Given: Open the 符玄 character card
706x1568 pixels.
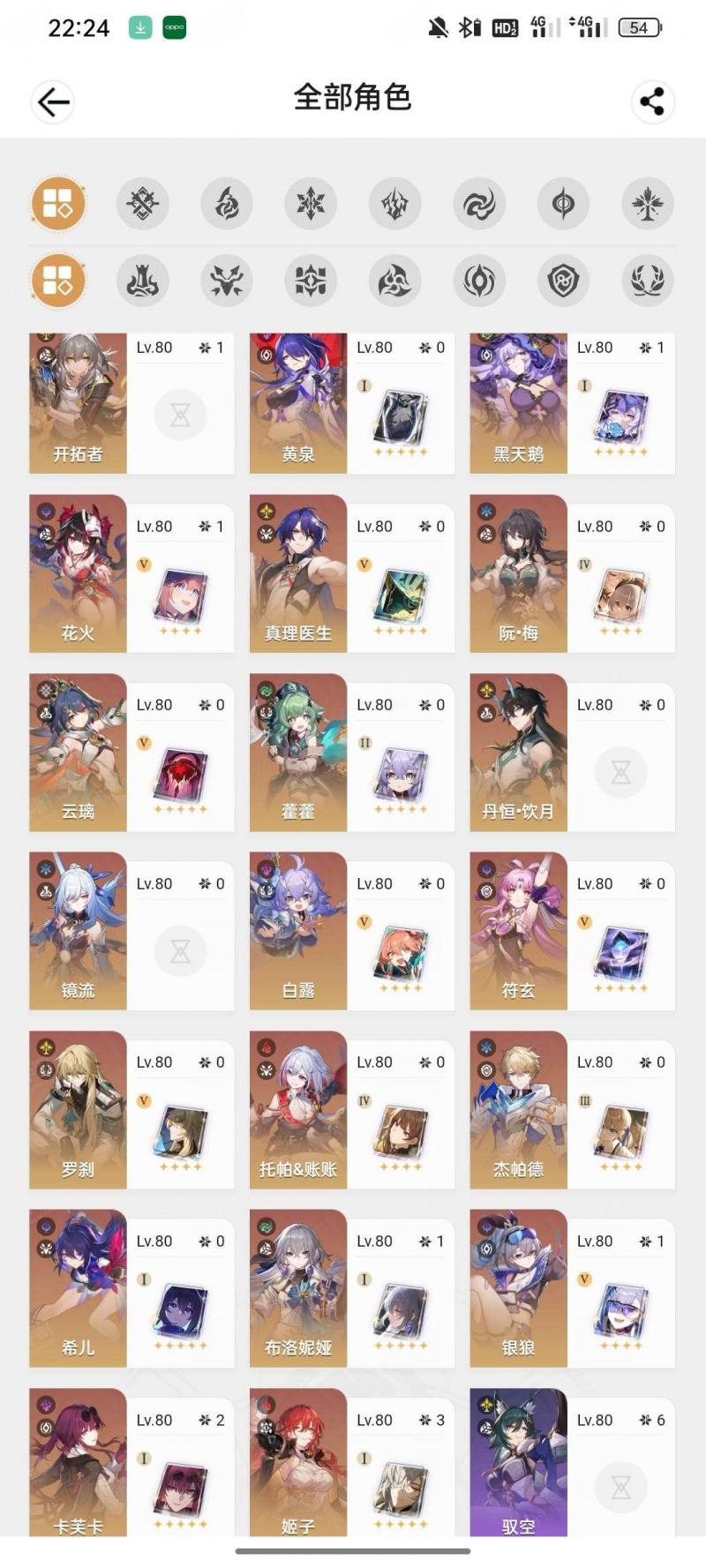Looking at the screenshot, I should click(x=573, y=931).
